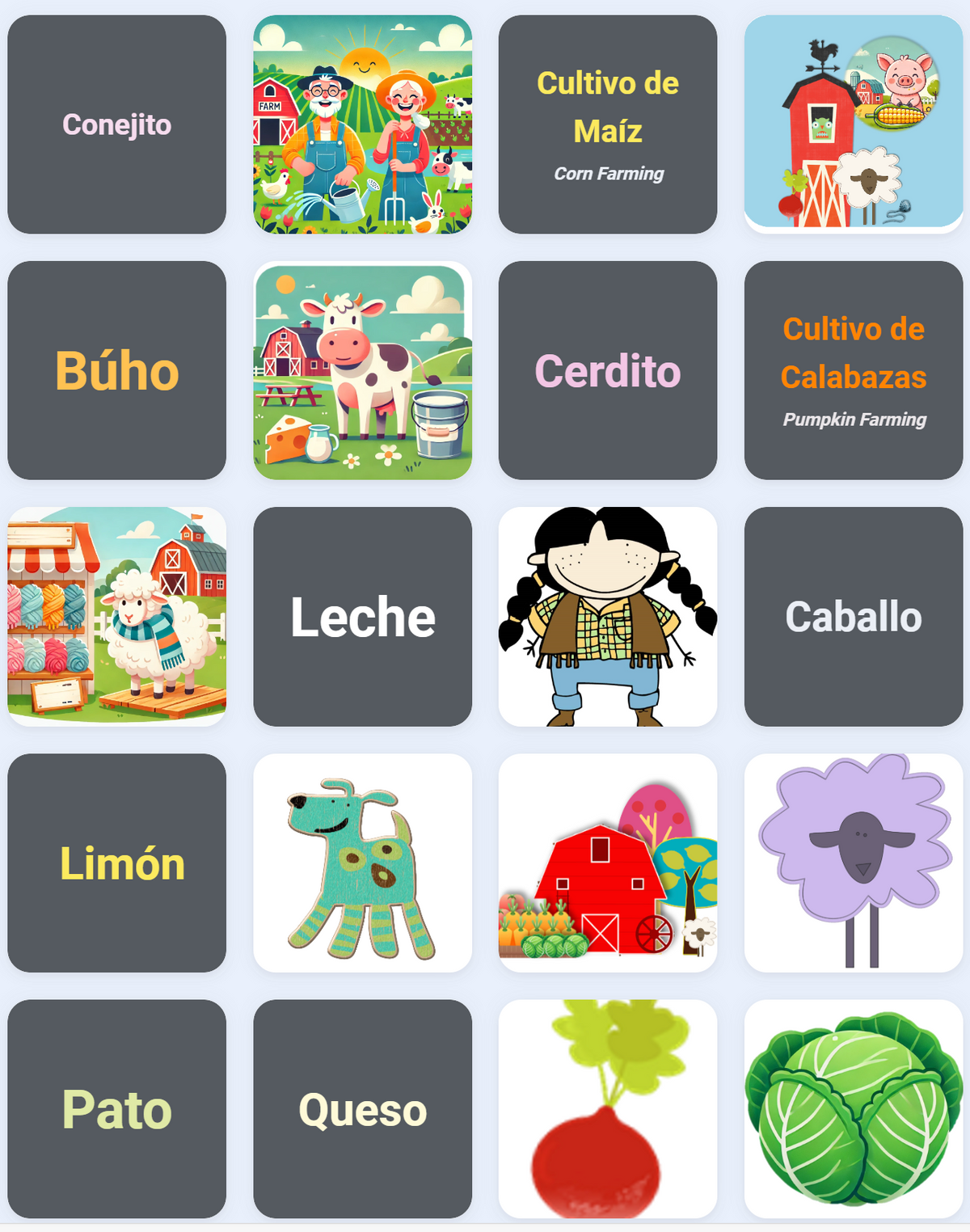Tap the cow with milk bucket tile
This screenshot has height=1232, width=970.
tap(362, 370)
